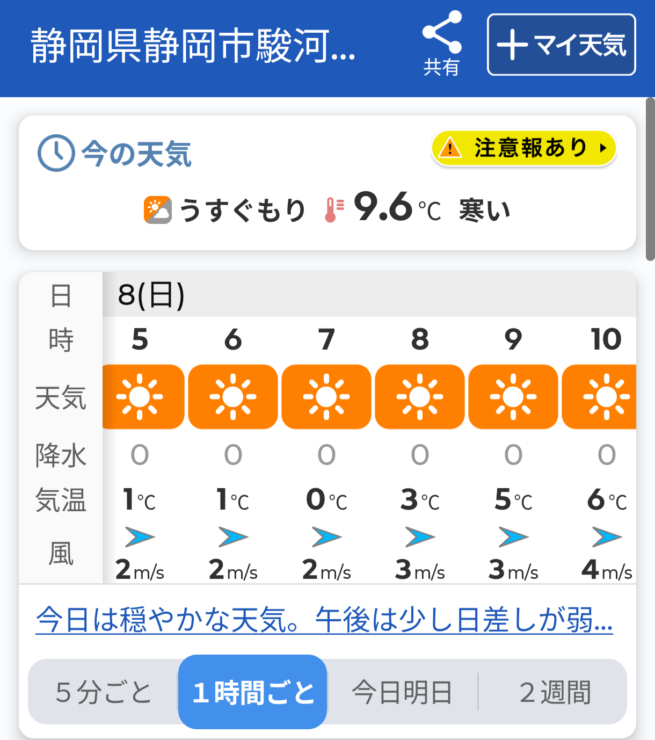Image resolution: width=655 pixels, height=740 pixels.
Task: Share this weather forecast
Action: point(442,45)
